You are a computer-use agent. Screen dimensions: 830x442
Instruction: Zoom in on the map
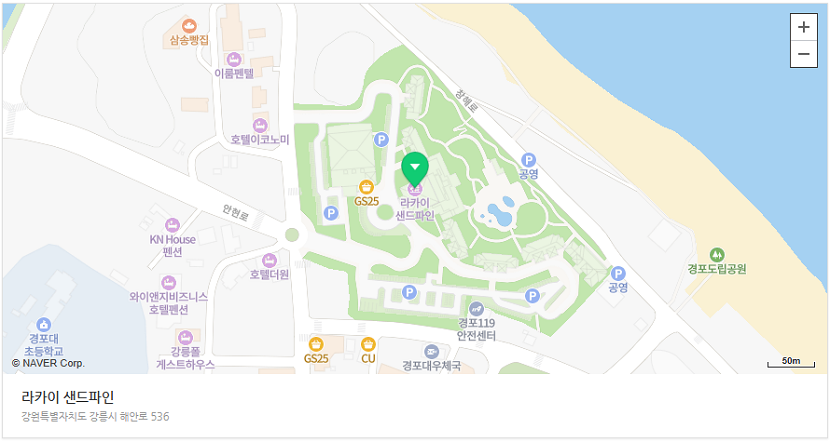[803, 27]
